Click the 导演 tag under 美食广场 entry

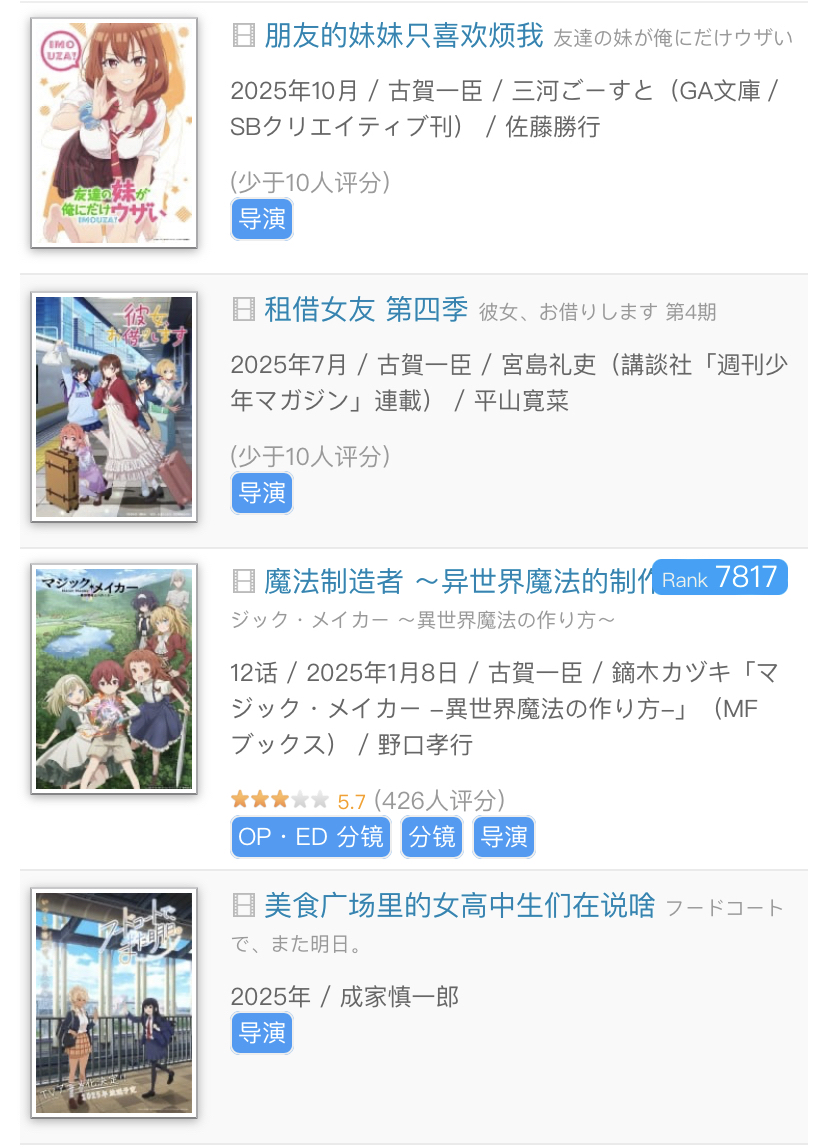[261, 1033]
